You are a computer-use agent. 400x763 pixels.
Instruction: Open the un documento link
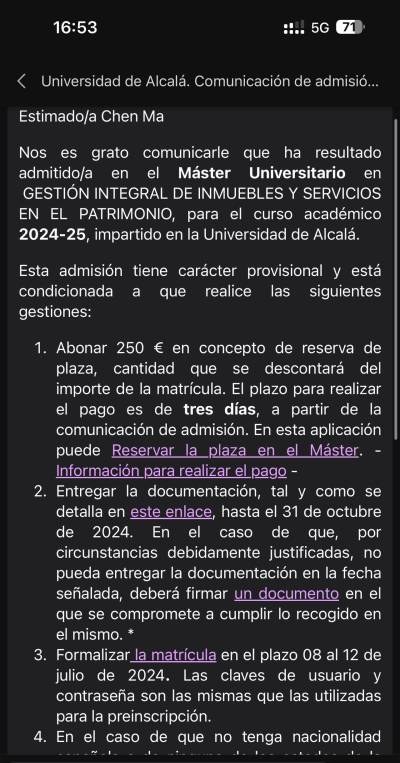click(x=287, y=594)
